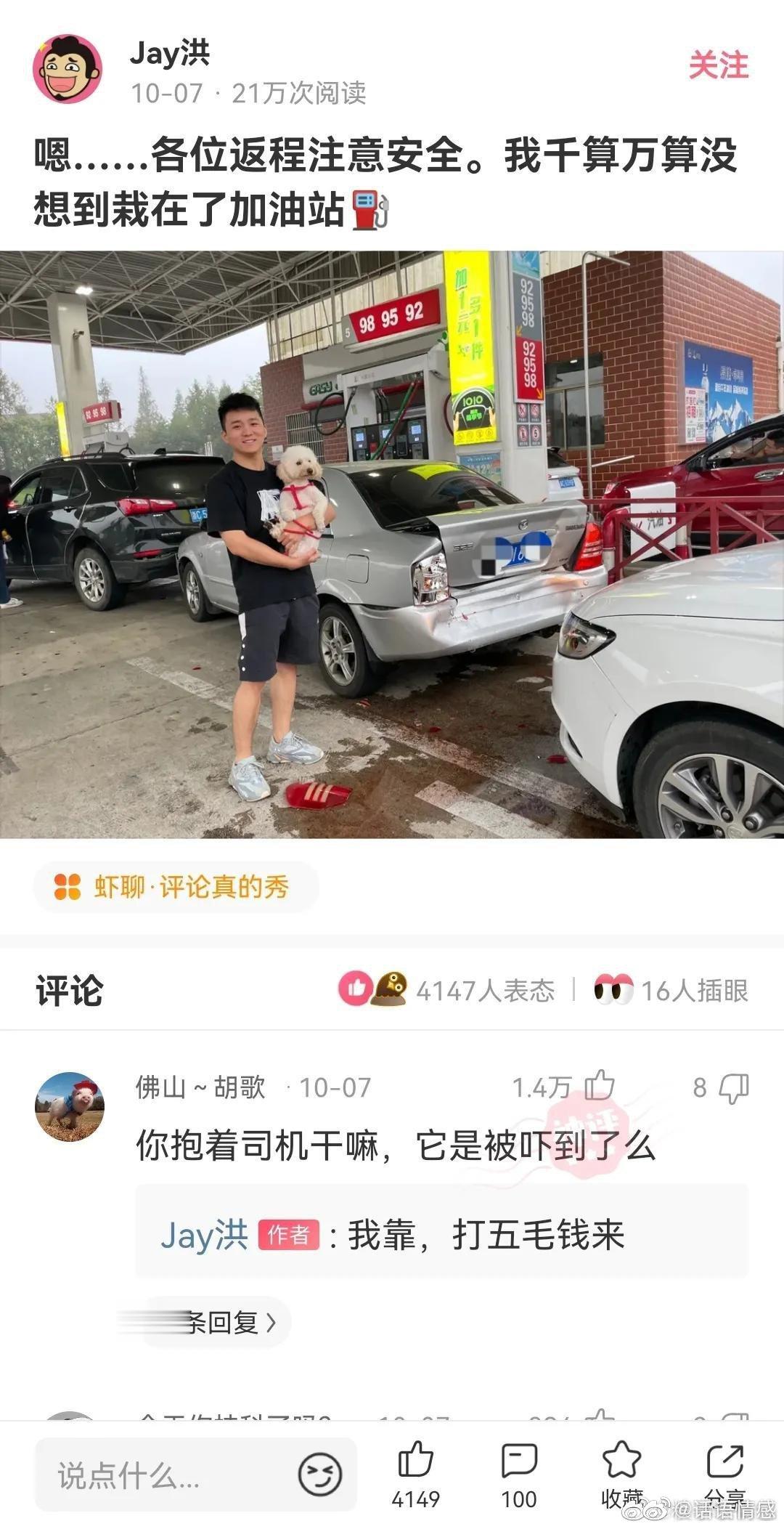Follow Jay洪 with the 关注 button

point(717,66)
